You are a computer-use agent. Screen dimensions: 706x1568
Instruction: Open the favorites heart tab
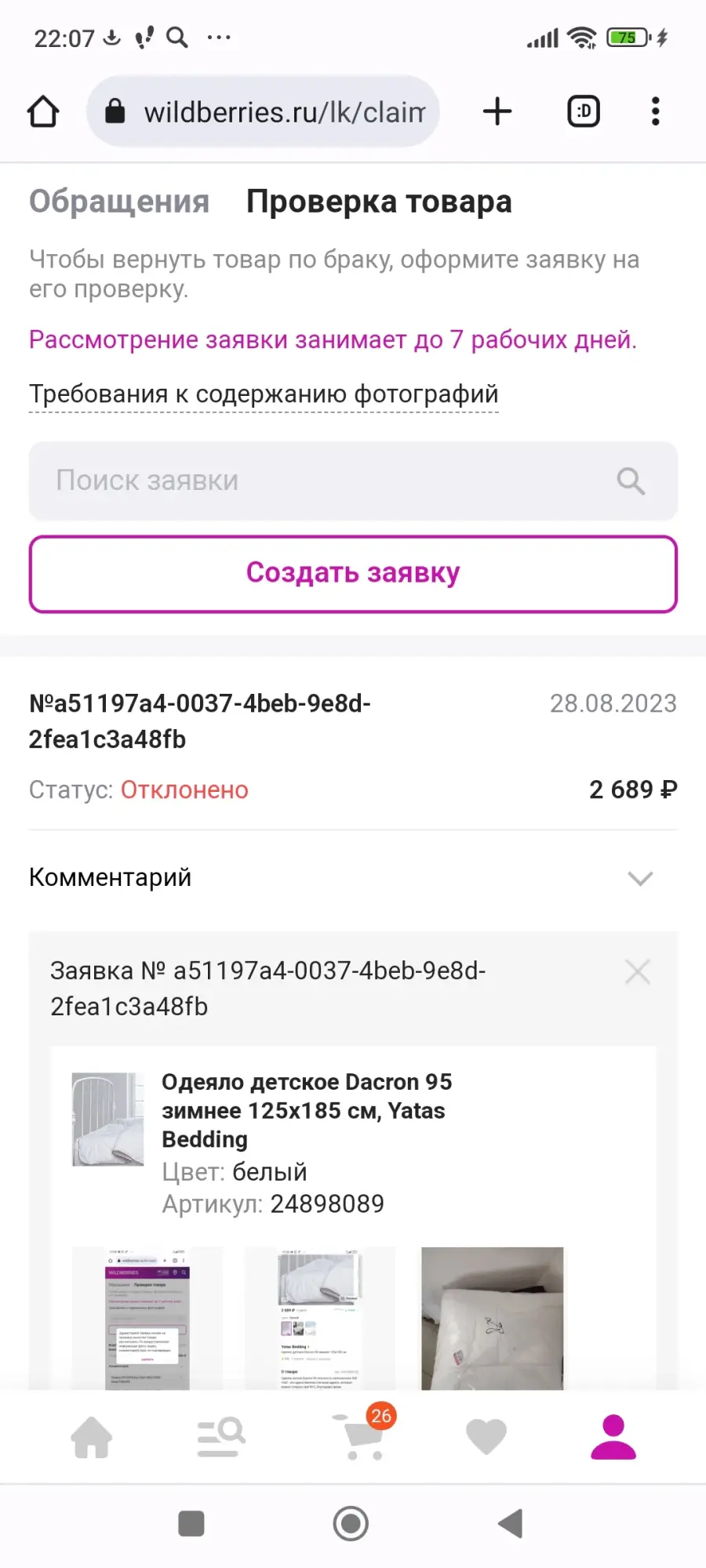[x=486, y=1437]
